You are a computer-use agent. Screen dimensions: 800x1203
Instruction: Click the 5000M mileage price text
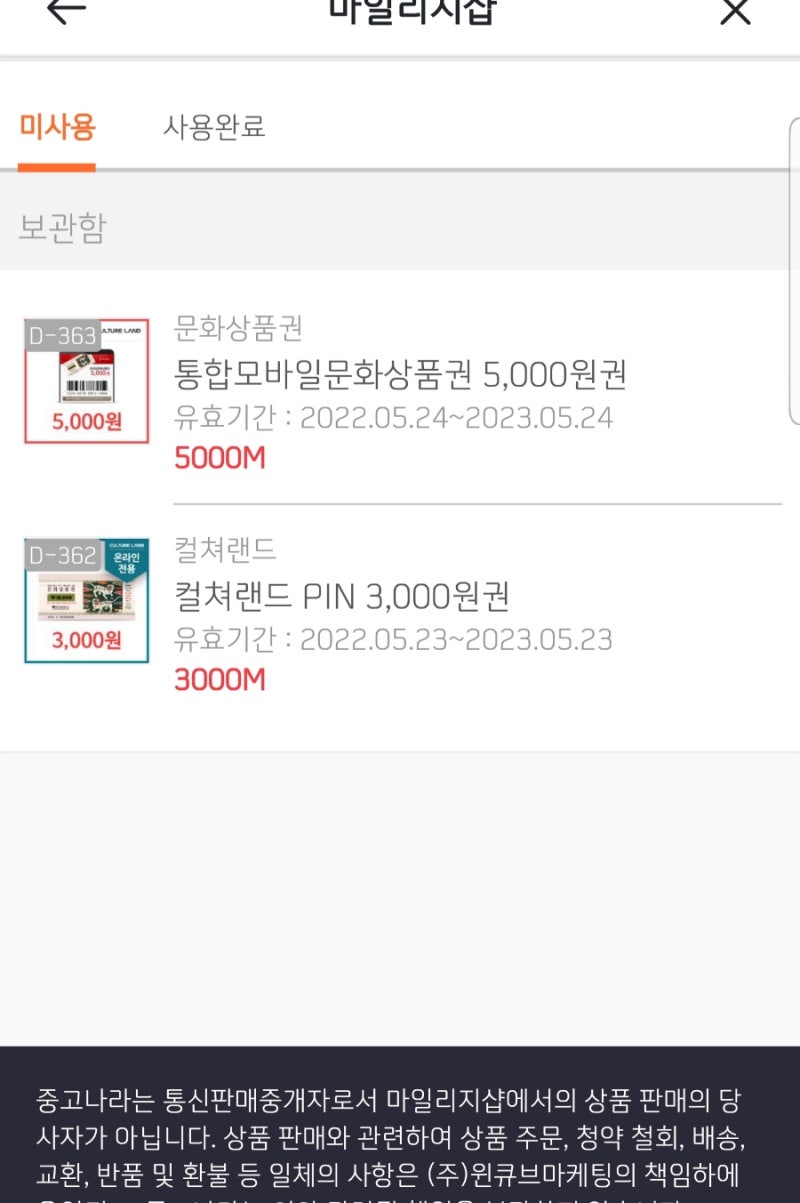click(x=222, y=458)
